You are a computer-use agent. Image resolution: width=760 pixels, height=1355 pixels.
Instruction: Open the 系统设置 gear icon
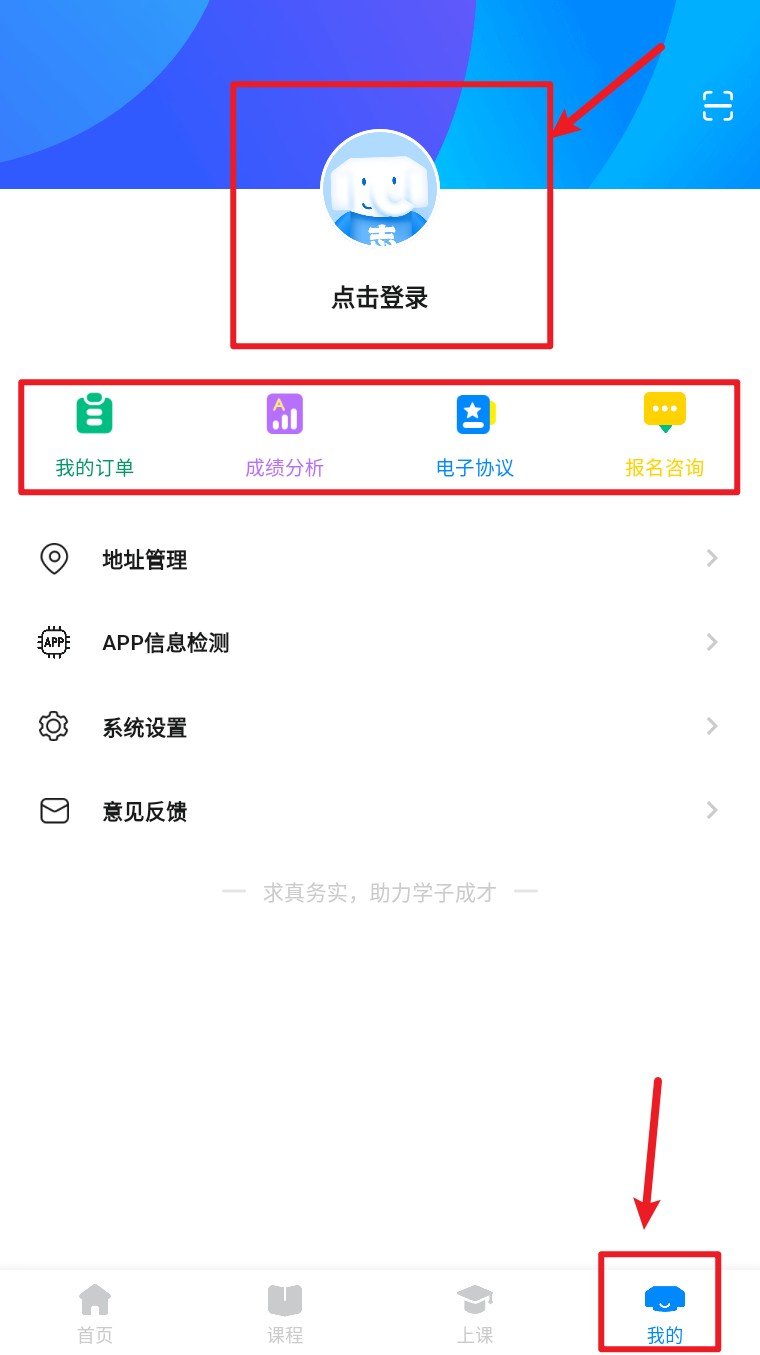[53, 727]
